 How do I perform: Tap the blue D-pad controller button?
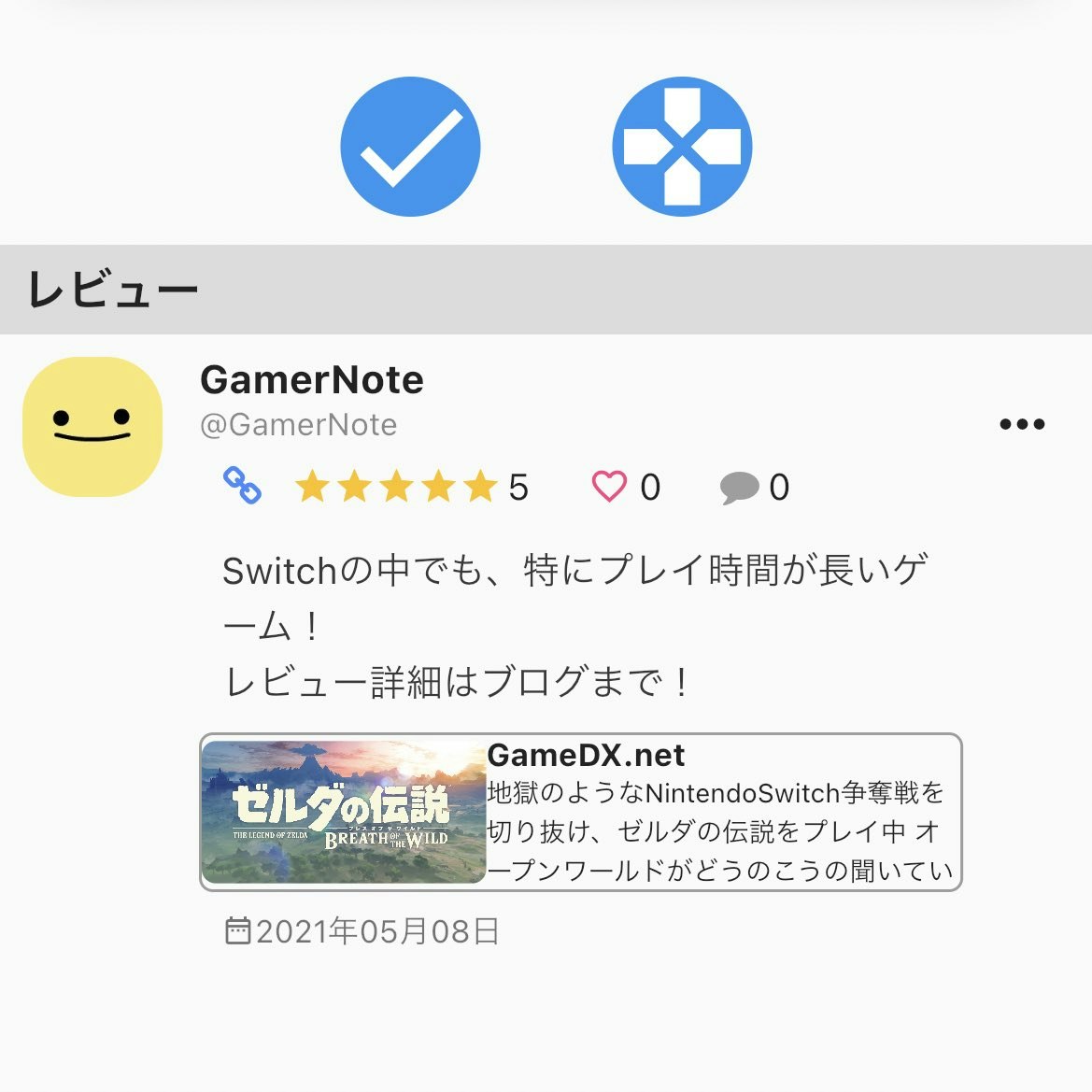pyautogui.click(x=682, y=147)
